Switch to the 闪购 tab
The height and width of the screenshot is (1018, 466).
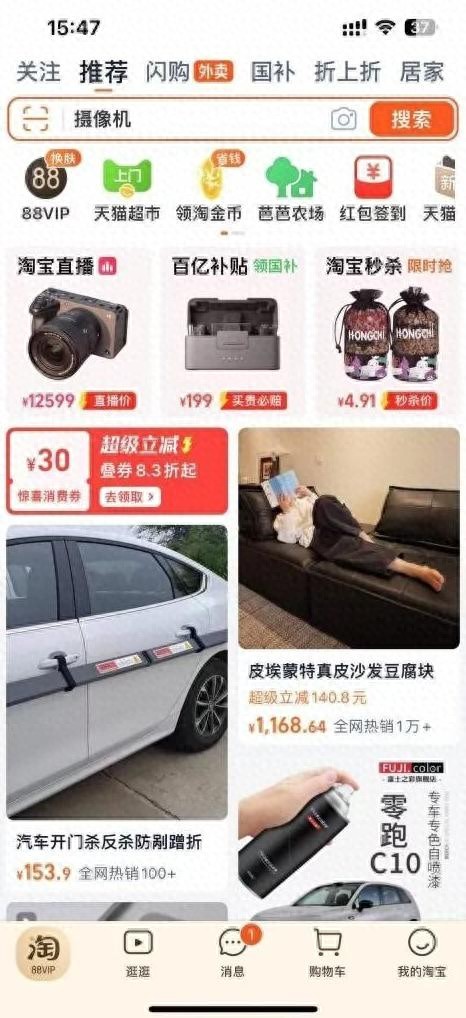[x=167, y=71]
